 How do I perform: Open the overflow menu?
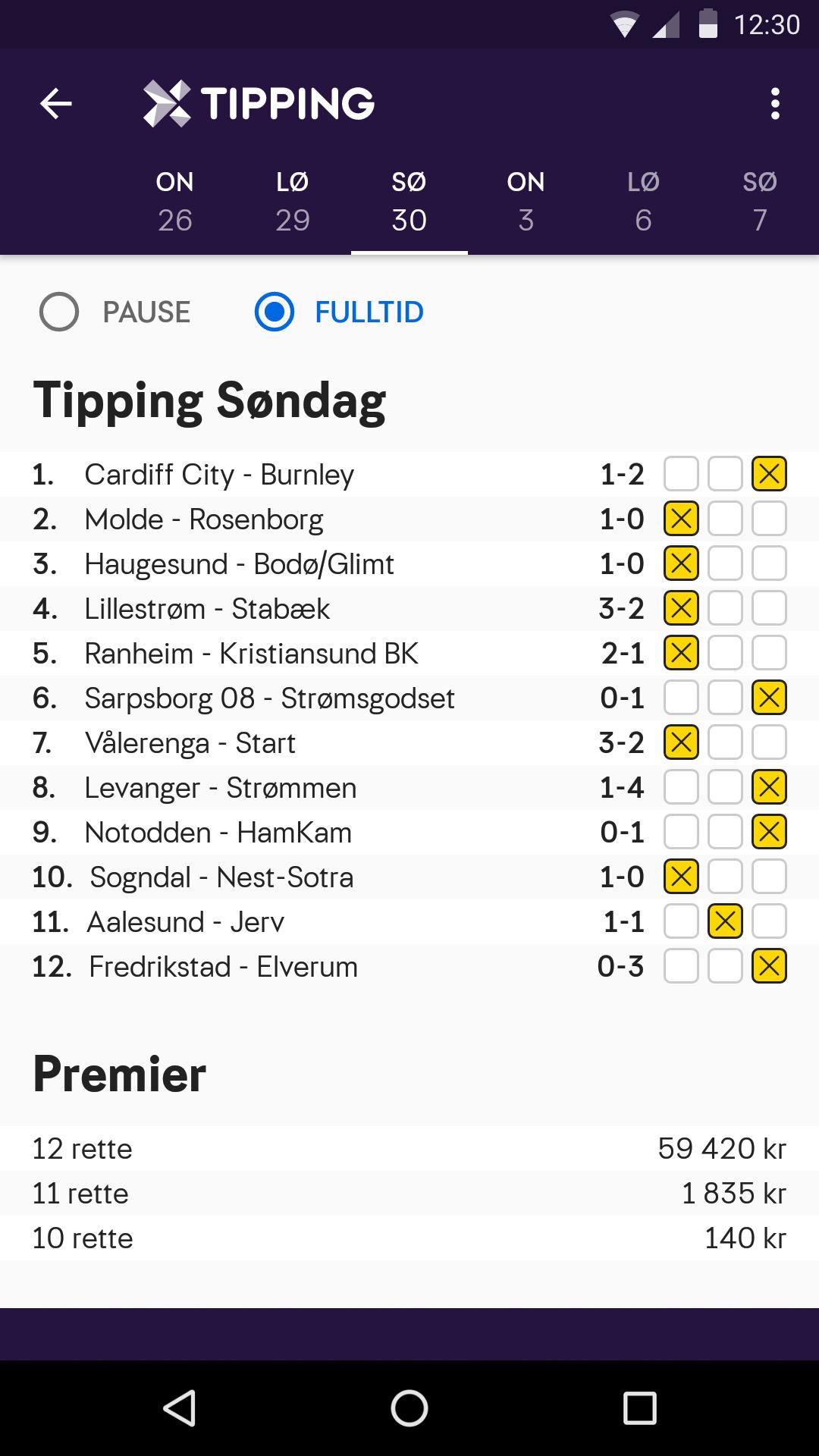tap(774, 104)
